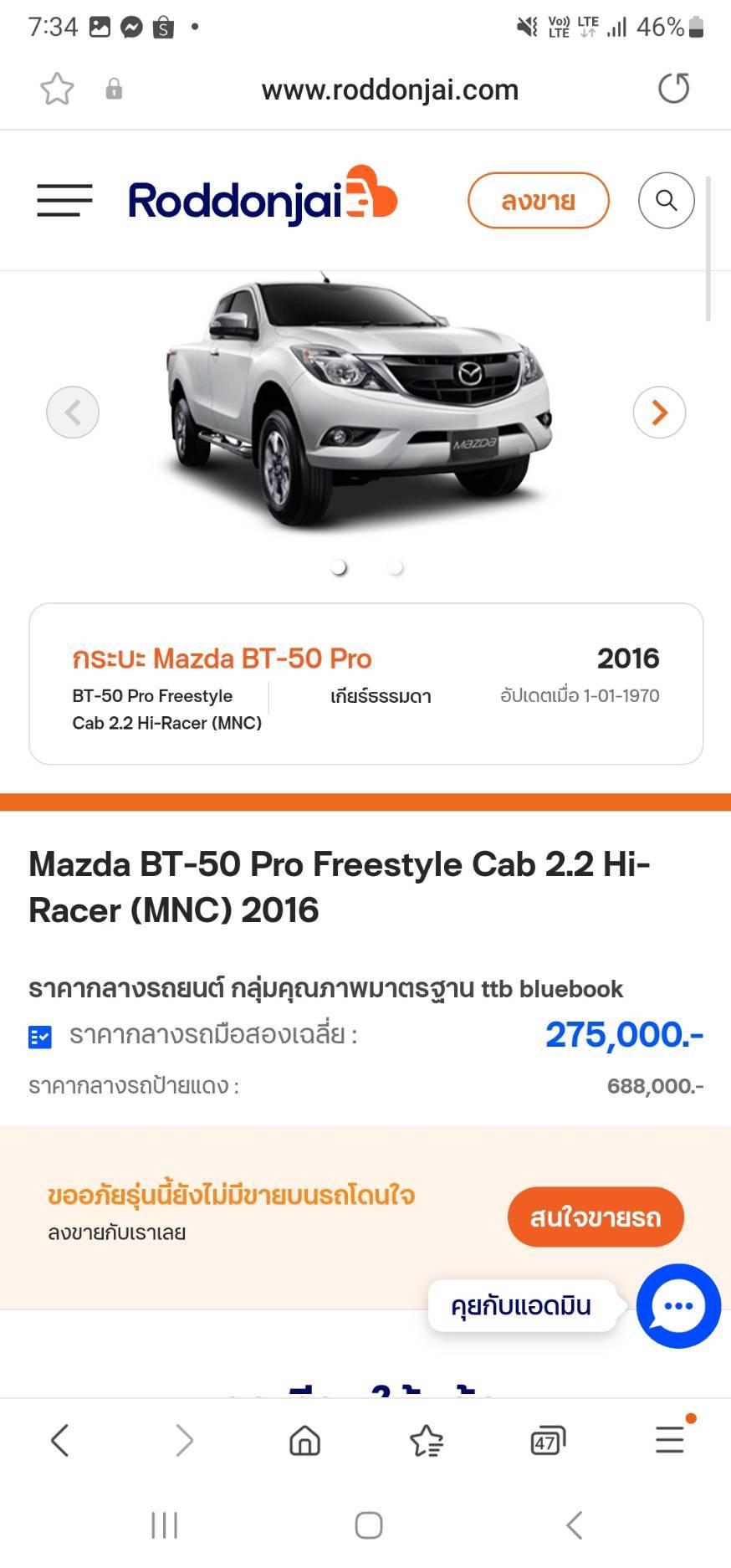The image size is (731, 1568).
Task: View the 47 open tabs
Action: pos(548,1441)
